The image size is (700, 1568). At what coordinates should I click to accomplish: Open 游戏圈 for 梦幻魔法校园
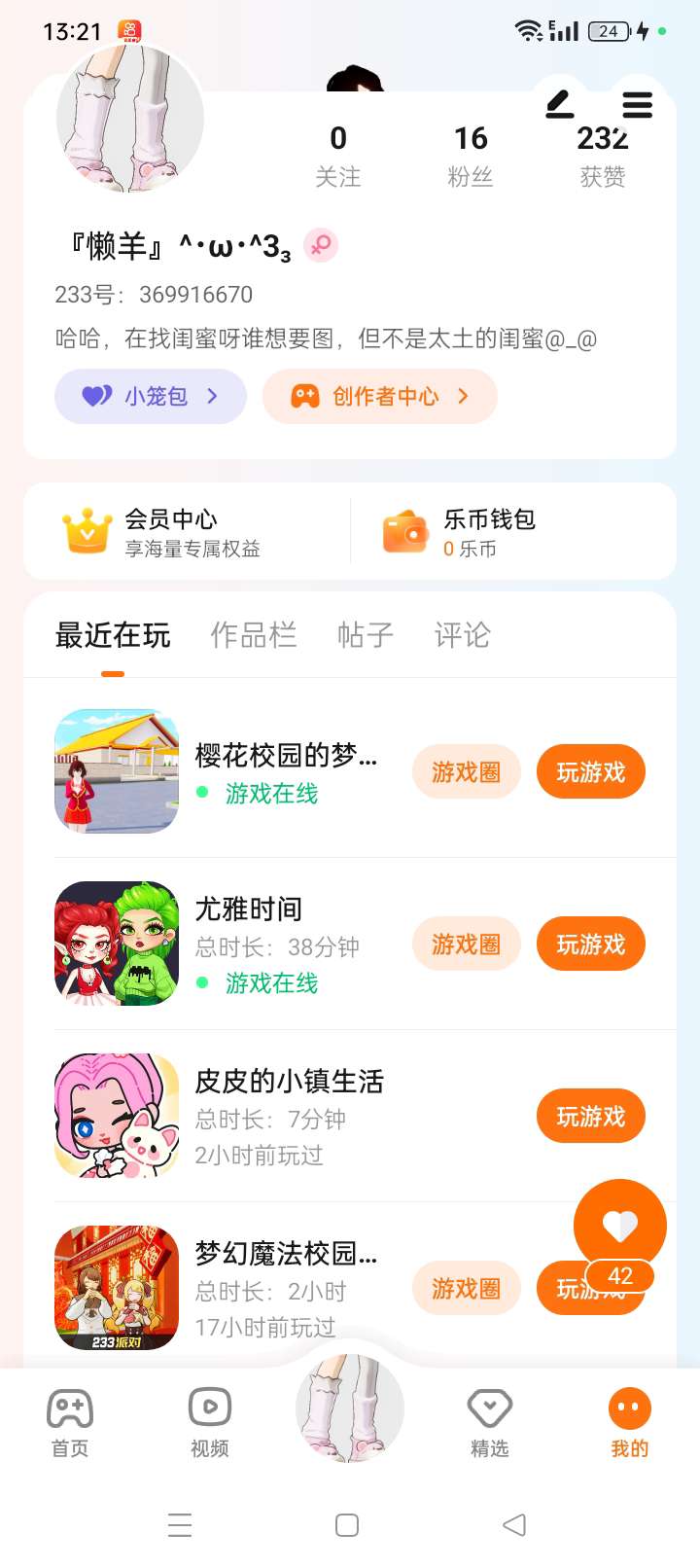pos(467,1289)
